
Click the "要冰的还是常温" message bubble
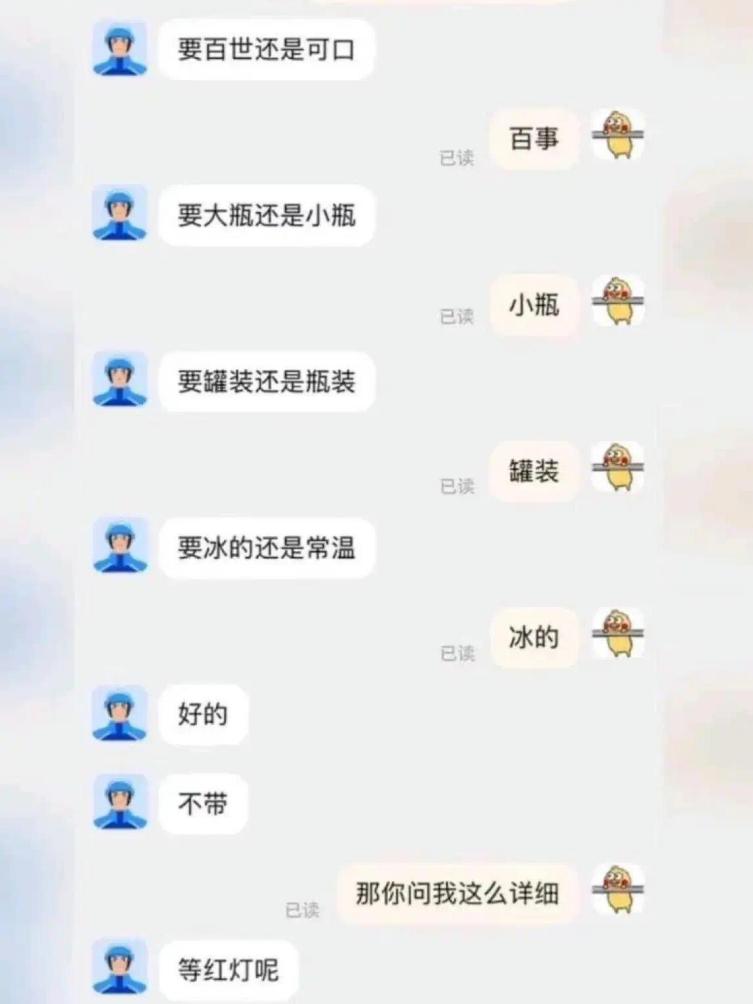pos(267,547)
